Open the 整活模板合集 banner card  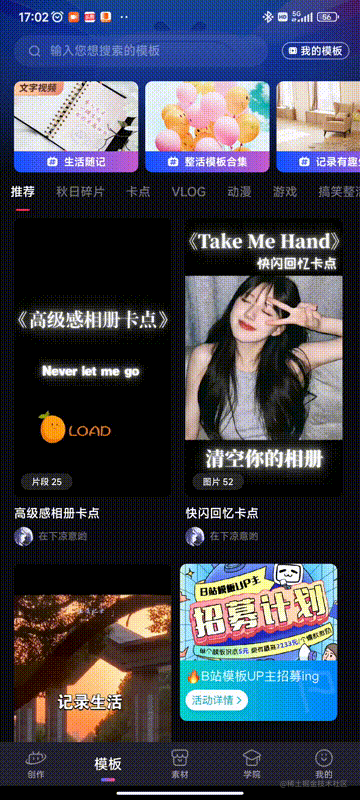(x=208, y=127)
